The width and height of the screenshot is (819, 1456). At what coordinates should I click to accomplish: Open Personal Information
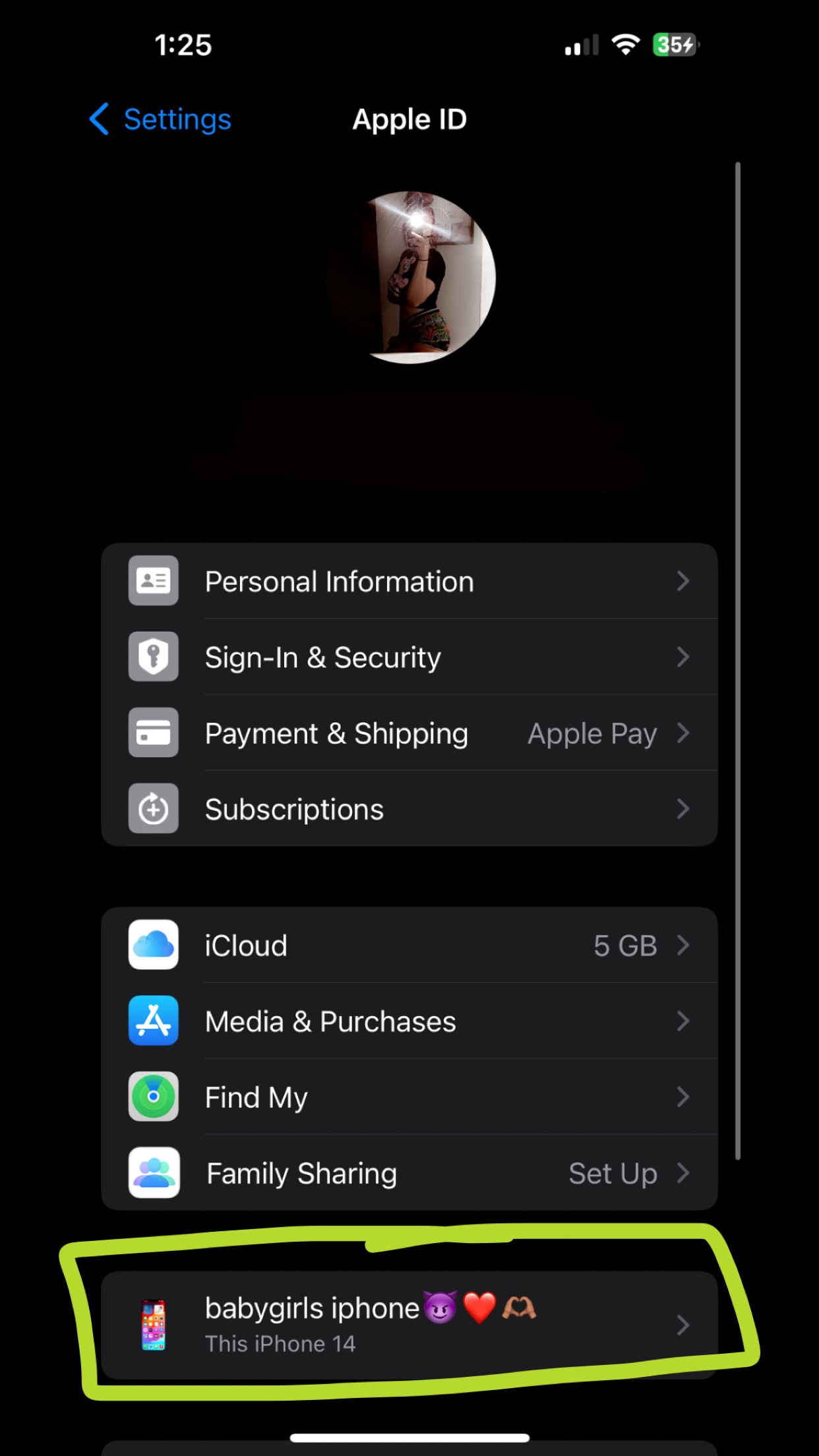click(x=409, y=581)
